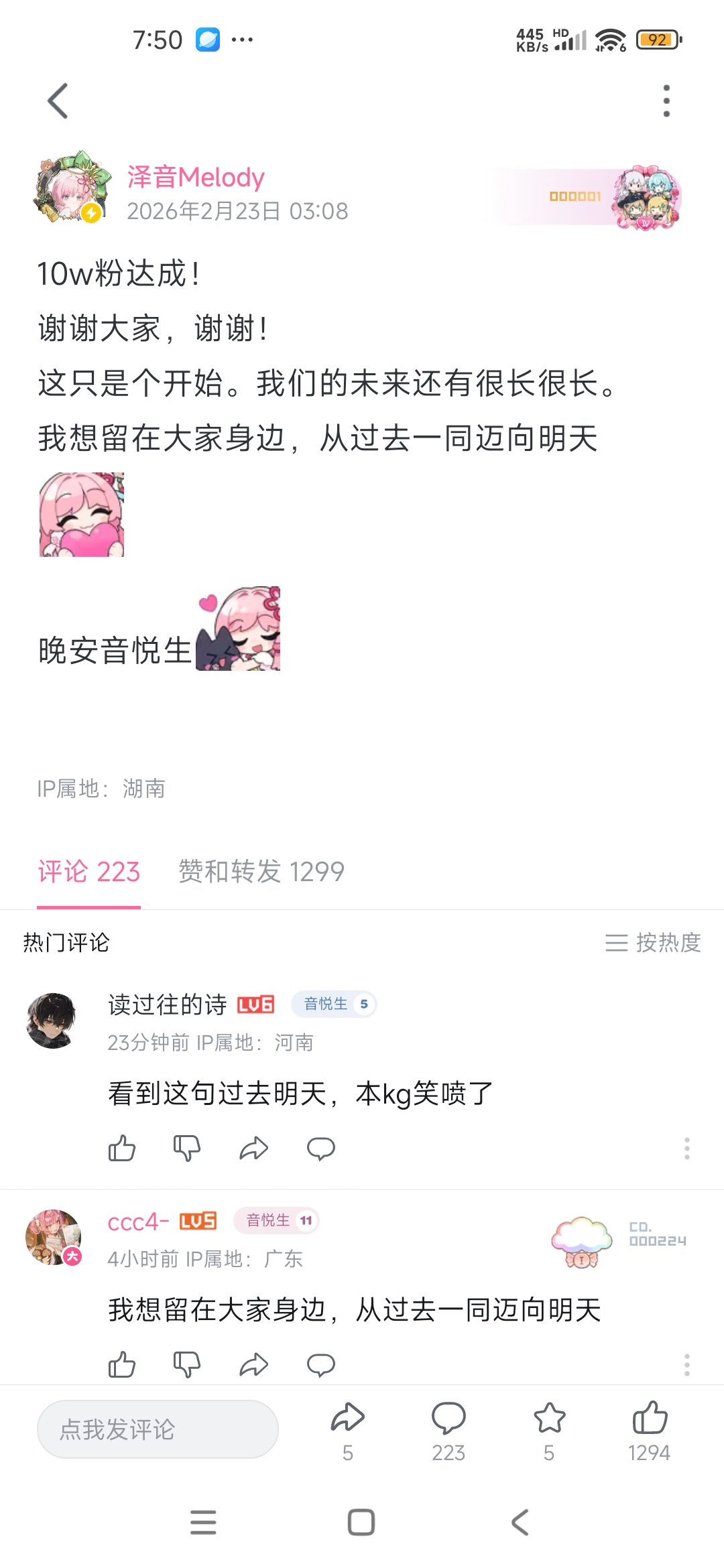Image resolution: width=724 pixels, height=1568 pixels.
Task: Like ccc4-'s comment
Action: tap(122, 1364)
